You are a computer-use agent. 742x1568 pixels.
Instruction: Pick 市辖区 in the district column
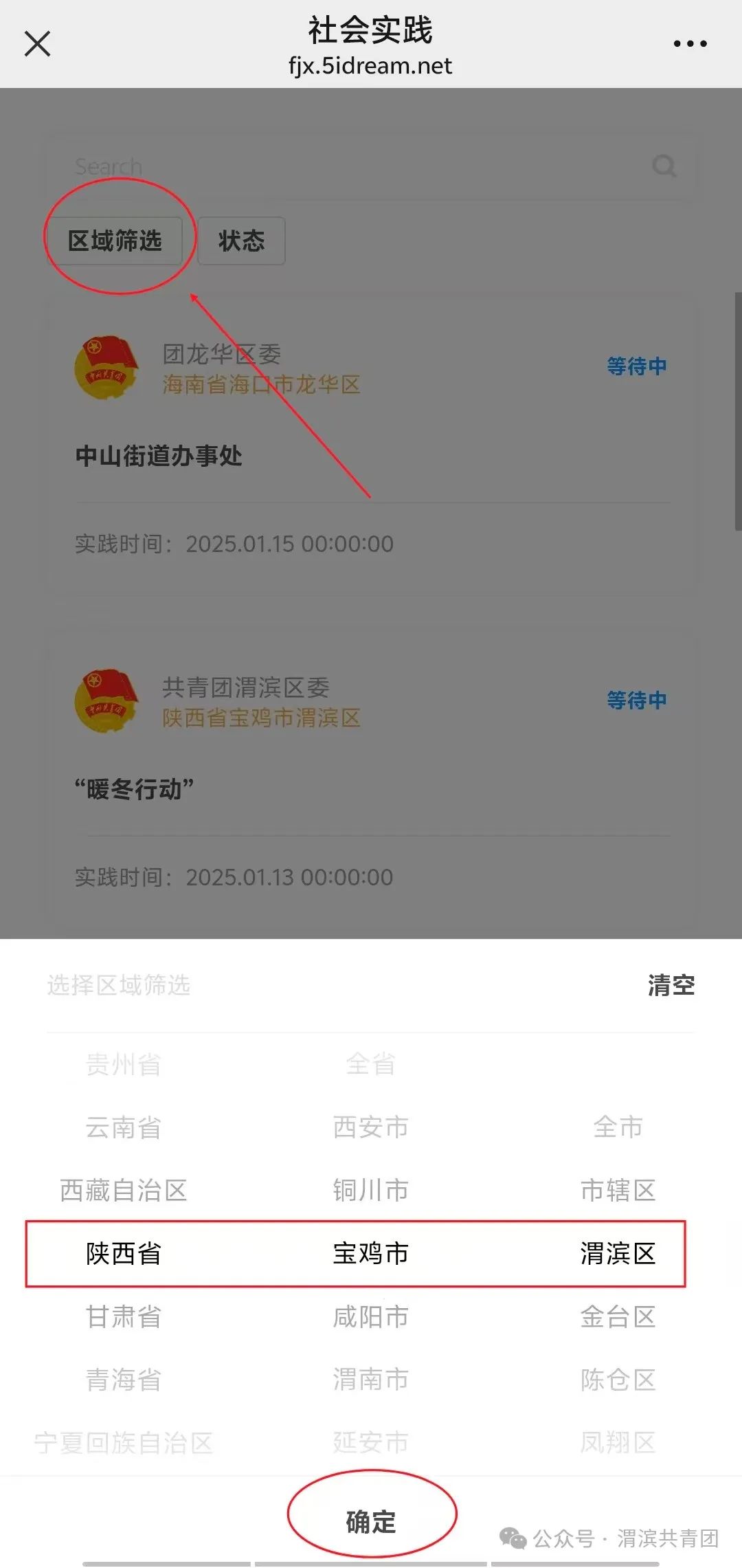tap(618, 1190)
